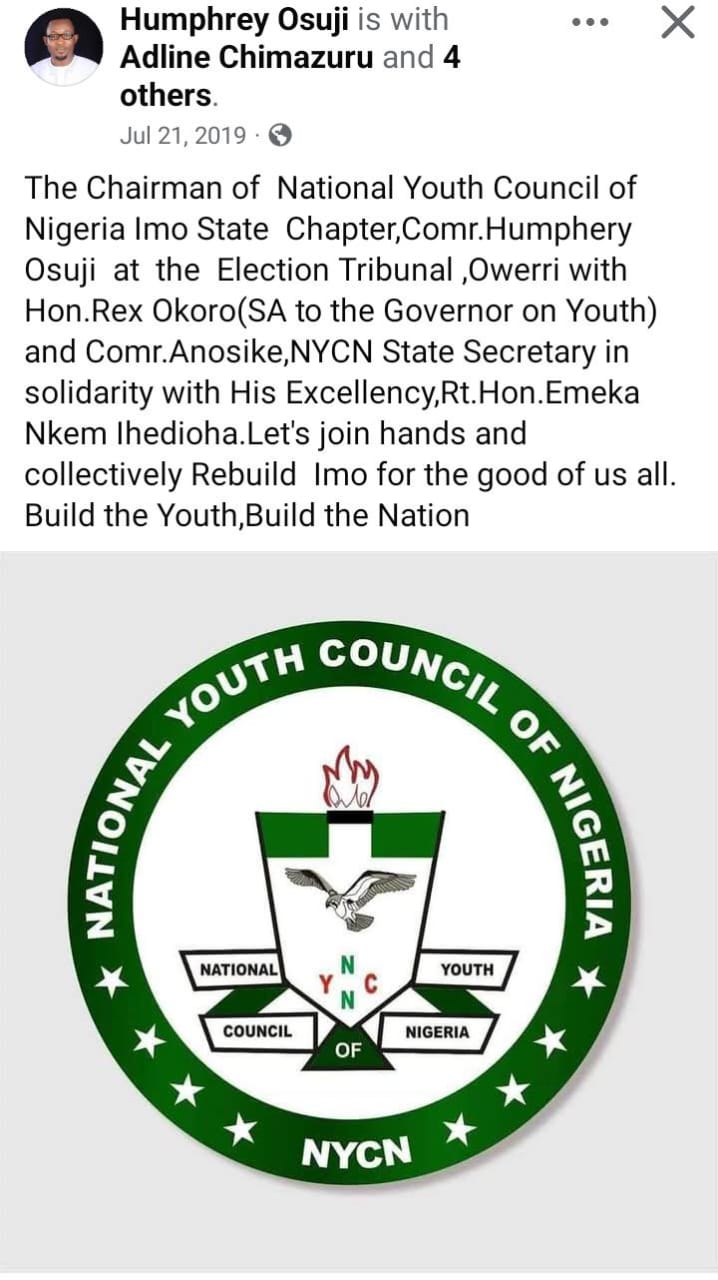
Task: Visit Humphrey Osuji's profile from name
Action: [x=234, y=20]
